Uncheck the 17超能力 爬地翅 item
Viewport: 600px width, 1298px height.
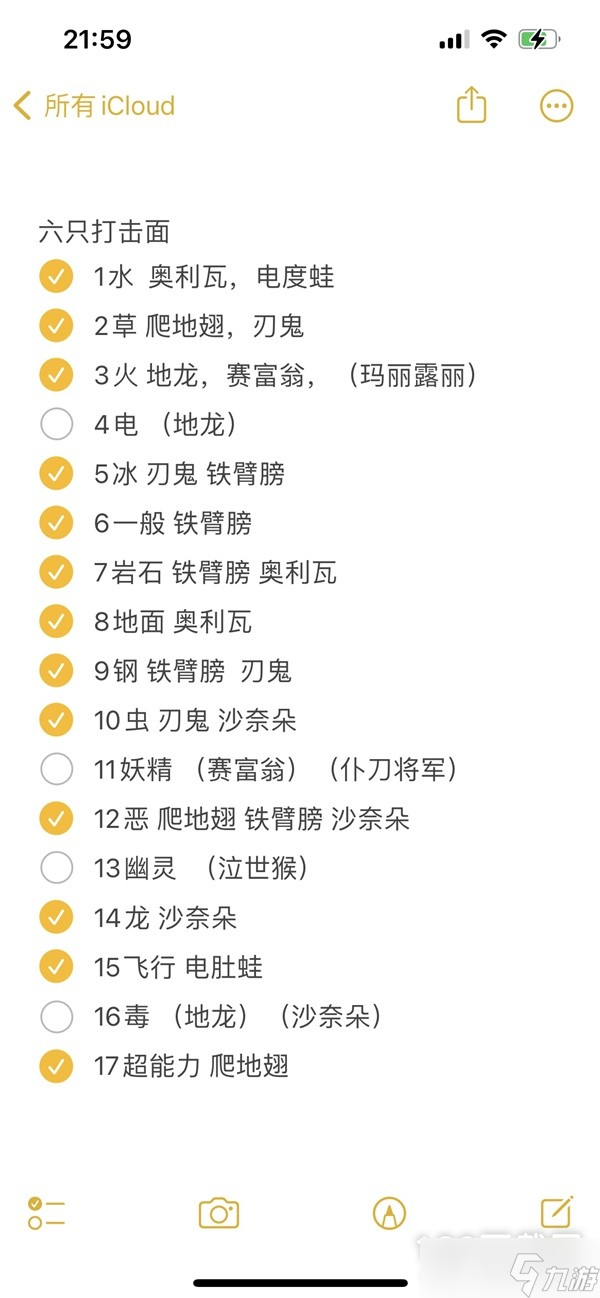click(56, 1065)
